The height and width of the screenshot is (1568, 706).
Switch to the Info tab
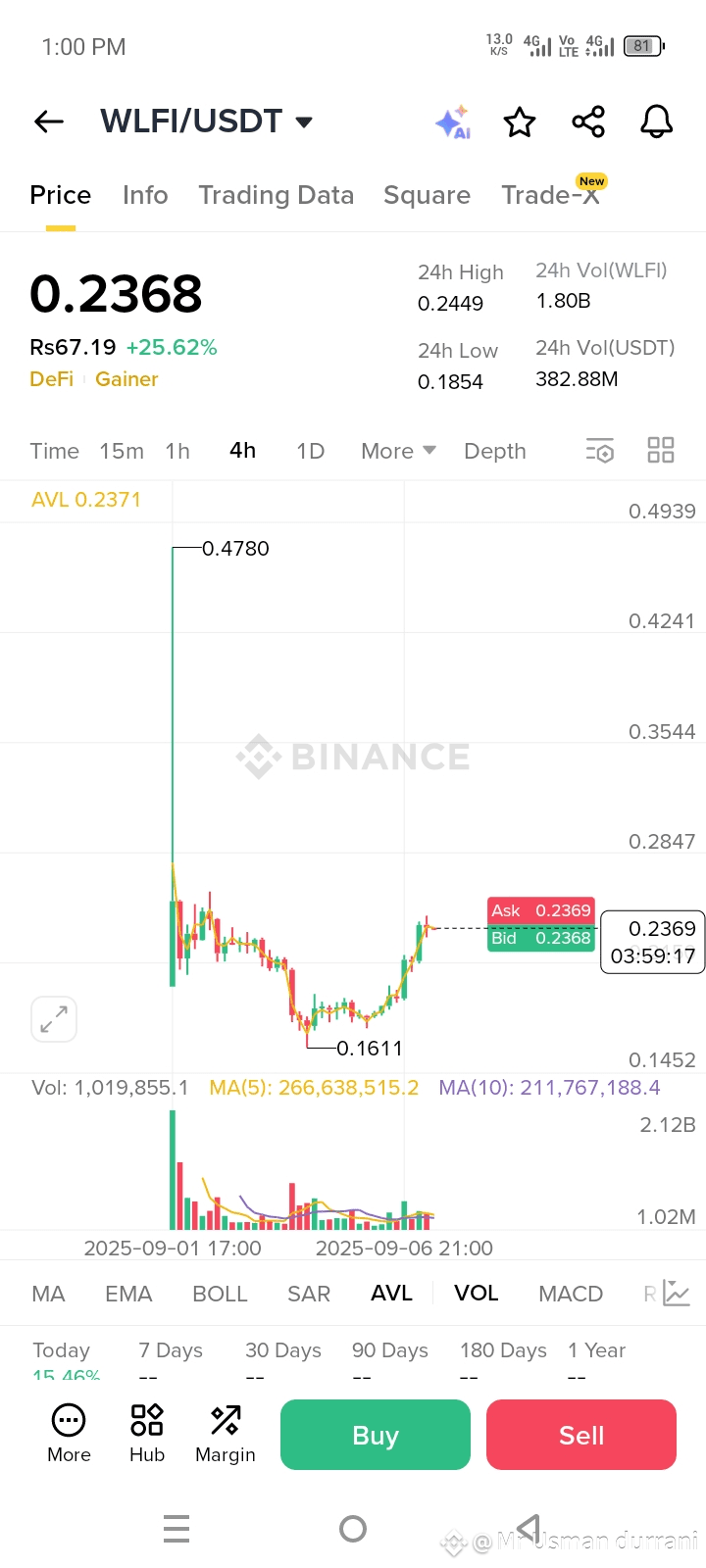pos(145,195)
